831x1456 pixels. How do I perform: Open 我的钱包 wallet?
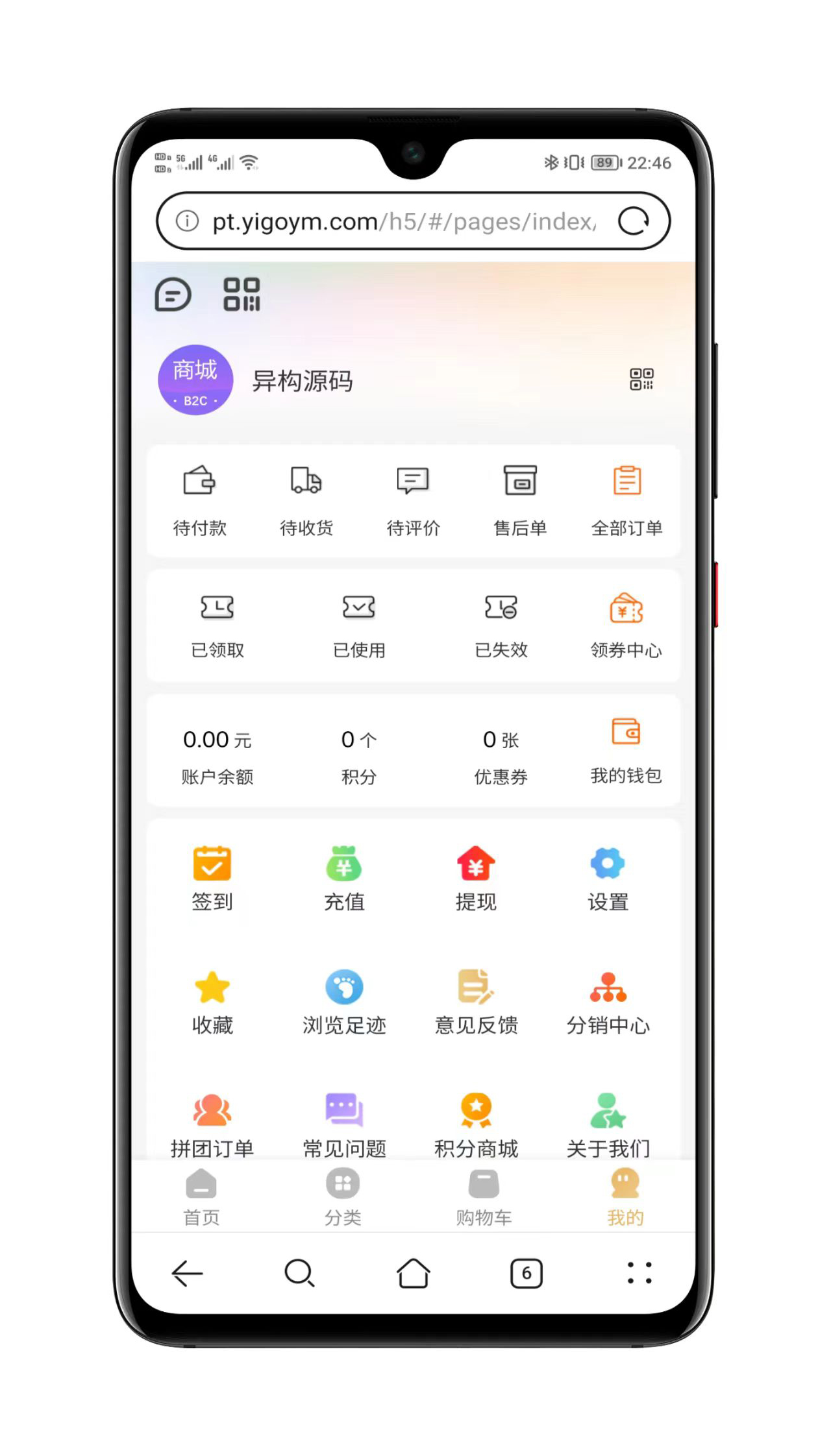click(626, 749)
